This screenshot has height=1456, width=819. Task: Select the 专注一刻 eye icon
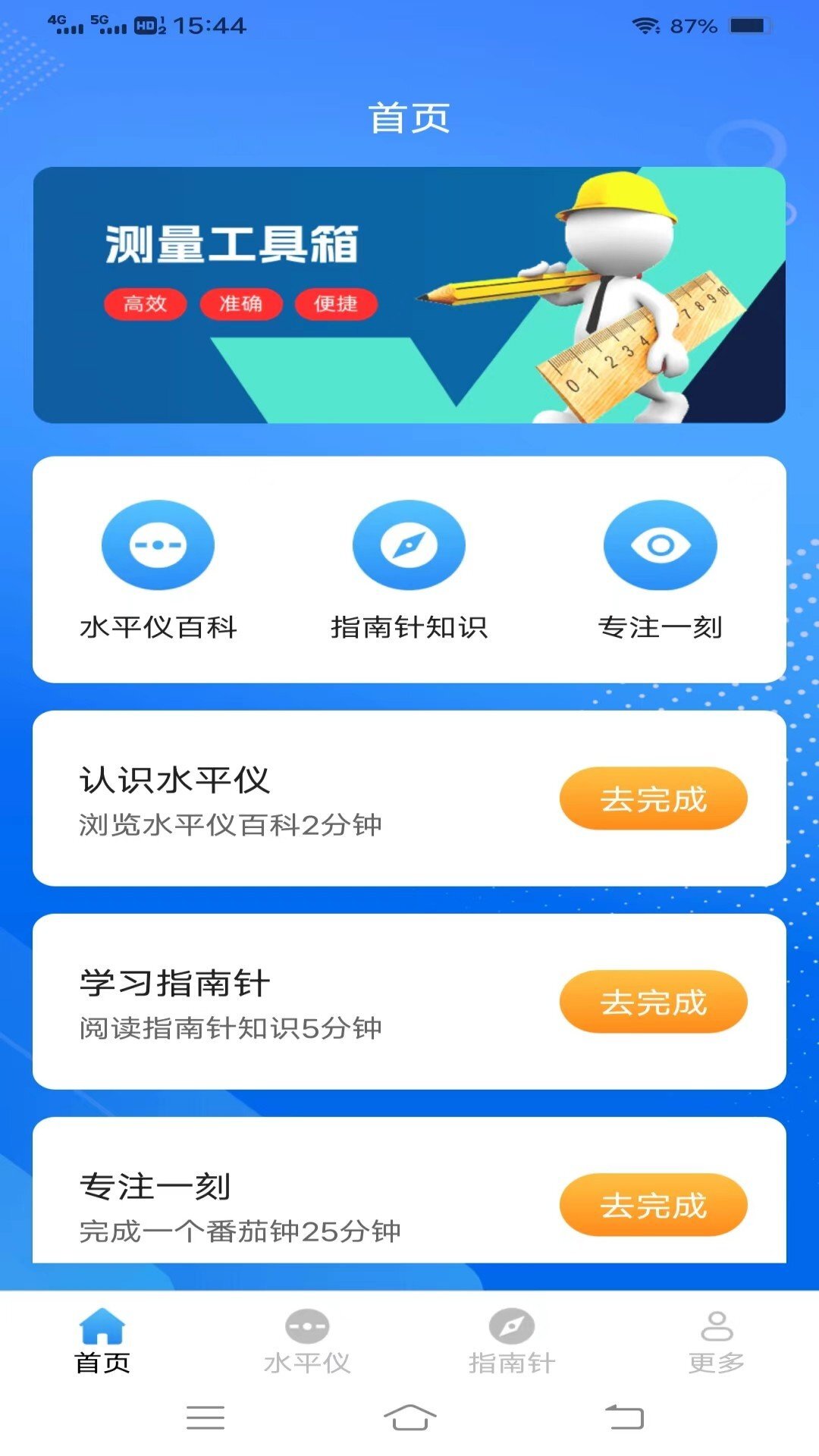[x=661, y=544]
